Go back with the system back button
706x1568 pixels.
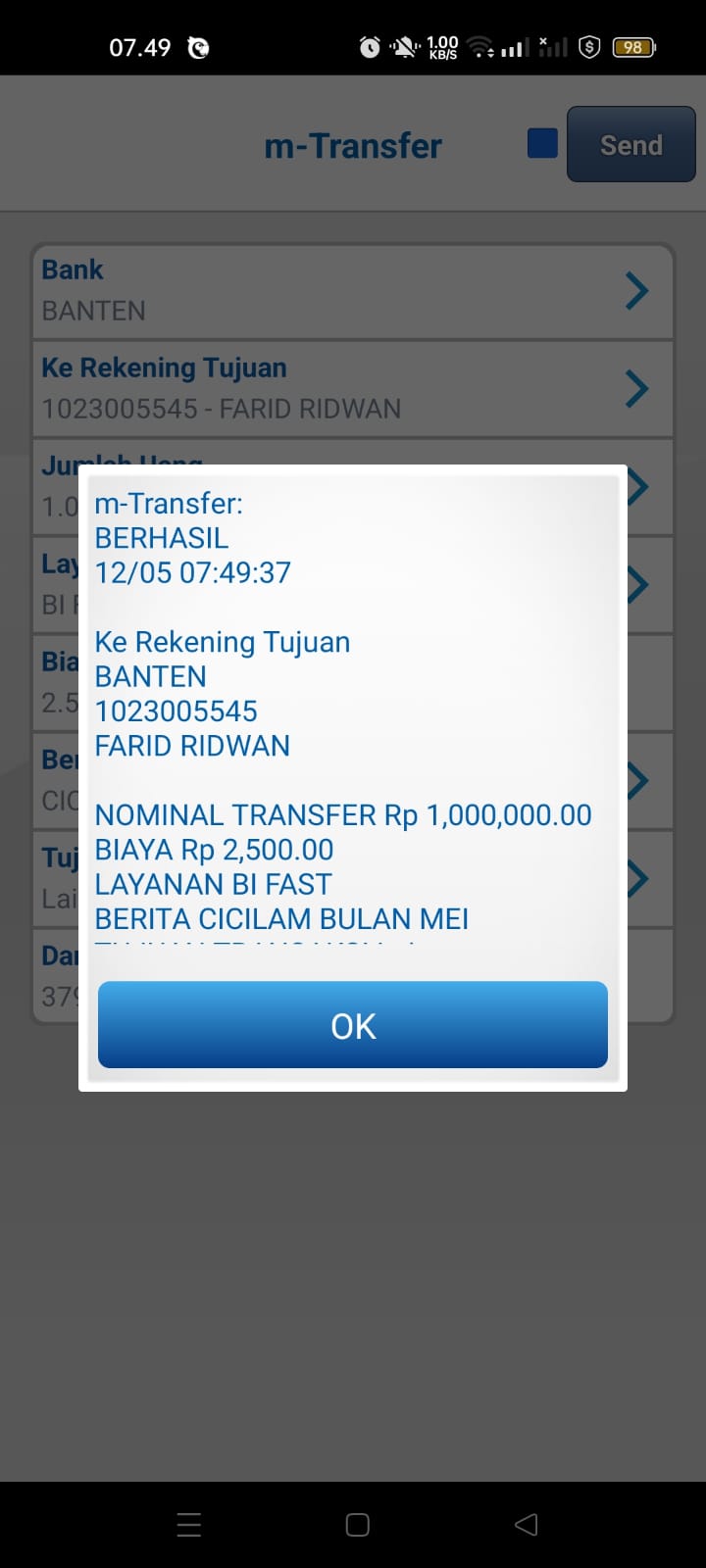[x=527, y=1524]
